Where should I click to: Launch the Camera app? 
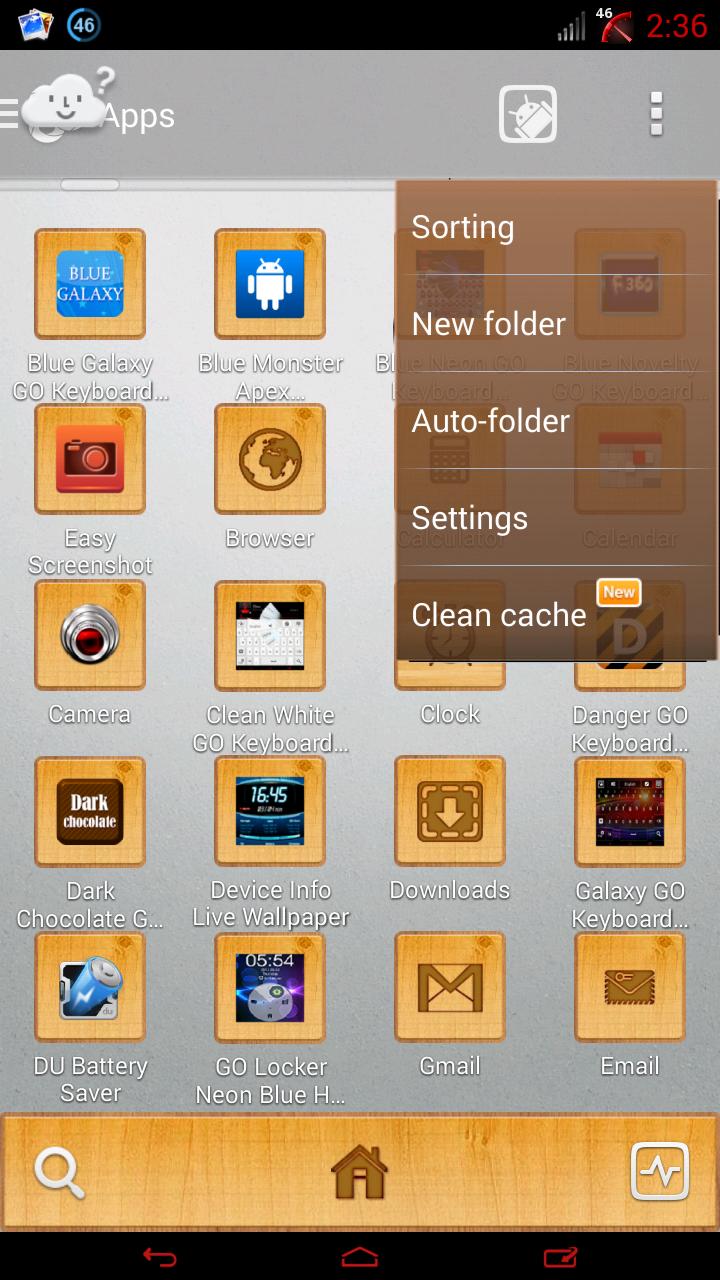click(x=90, y=636)
